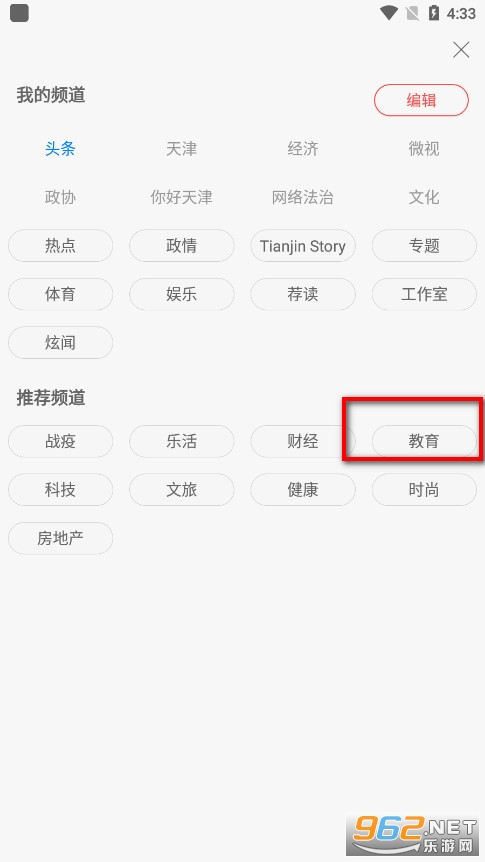
Task: Tap the 编辑 edit button
Action: (x=421, y=100)
